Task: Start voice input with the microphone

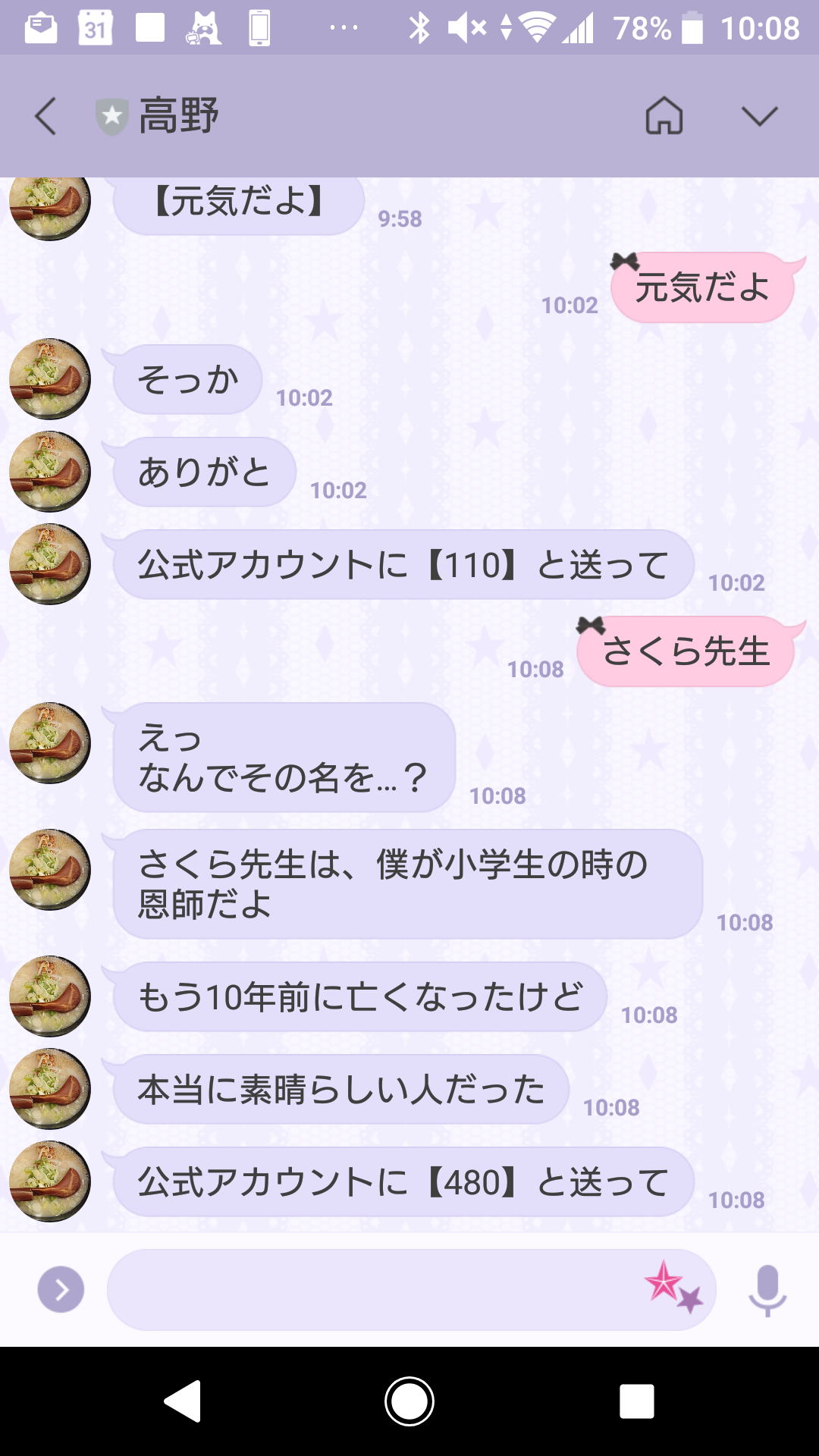Action: pos(767,1289)
